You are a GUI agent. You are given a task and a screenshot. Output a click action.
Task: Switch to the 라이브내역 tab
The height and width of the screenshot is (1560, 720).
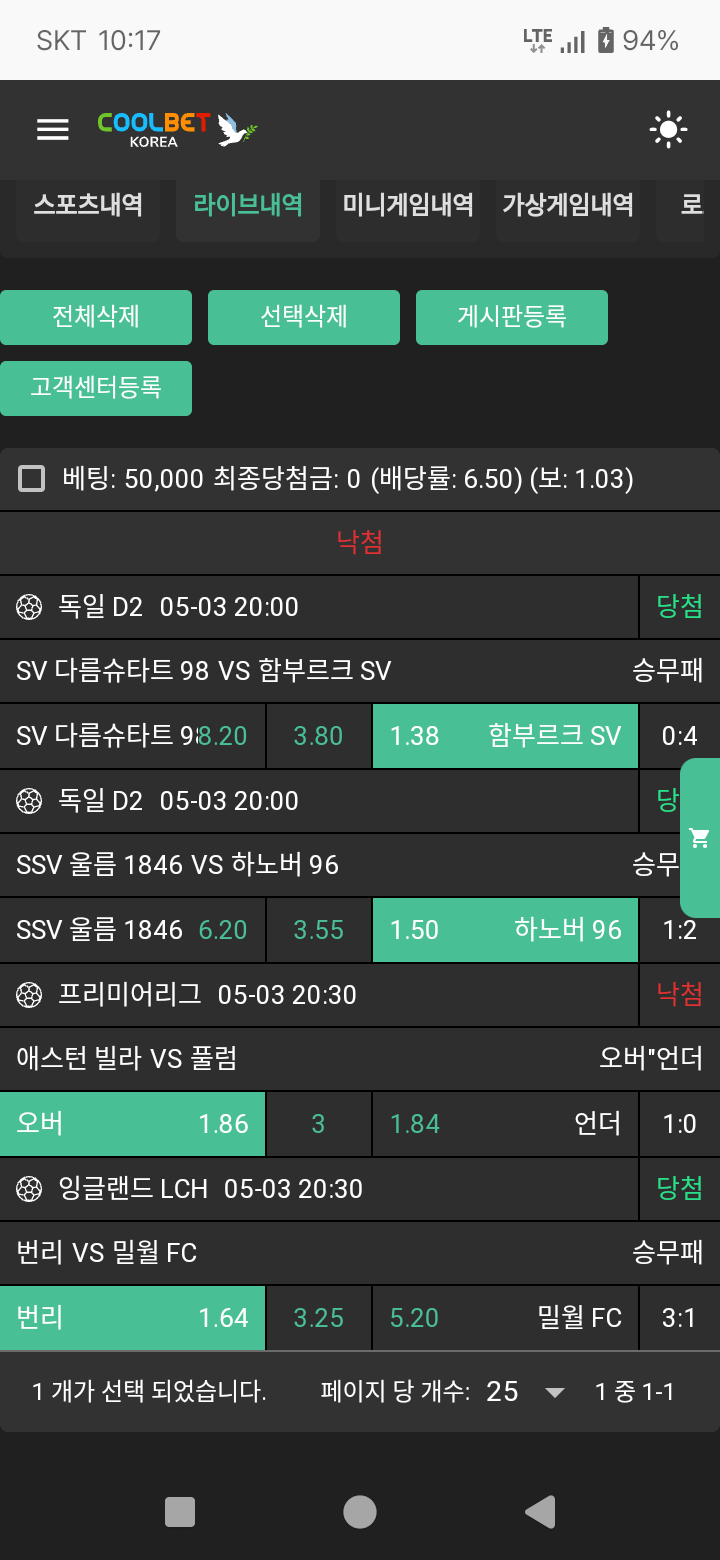[248, 205]
